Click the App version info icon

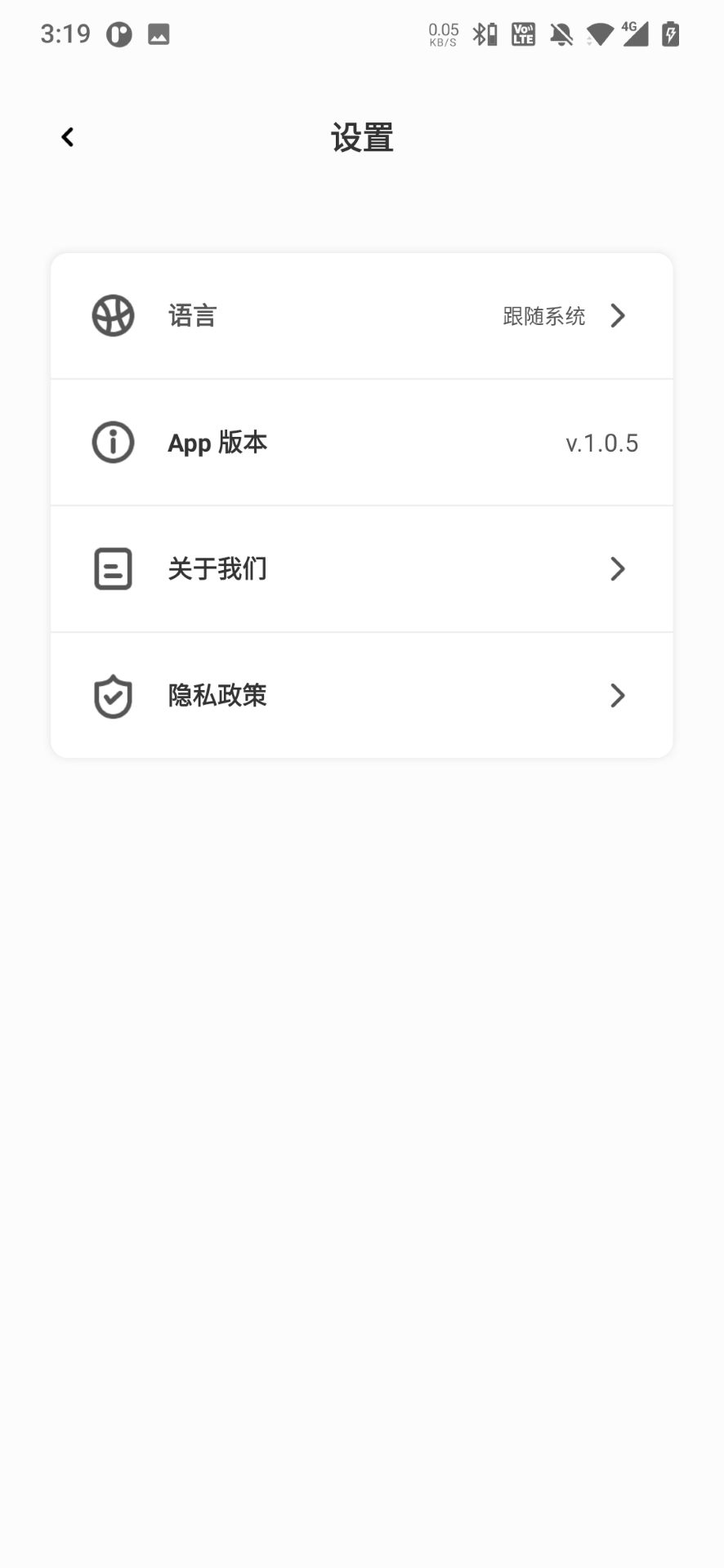click(x=112, y=443)
